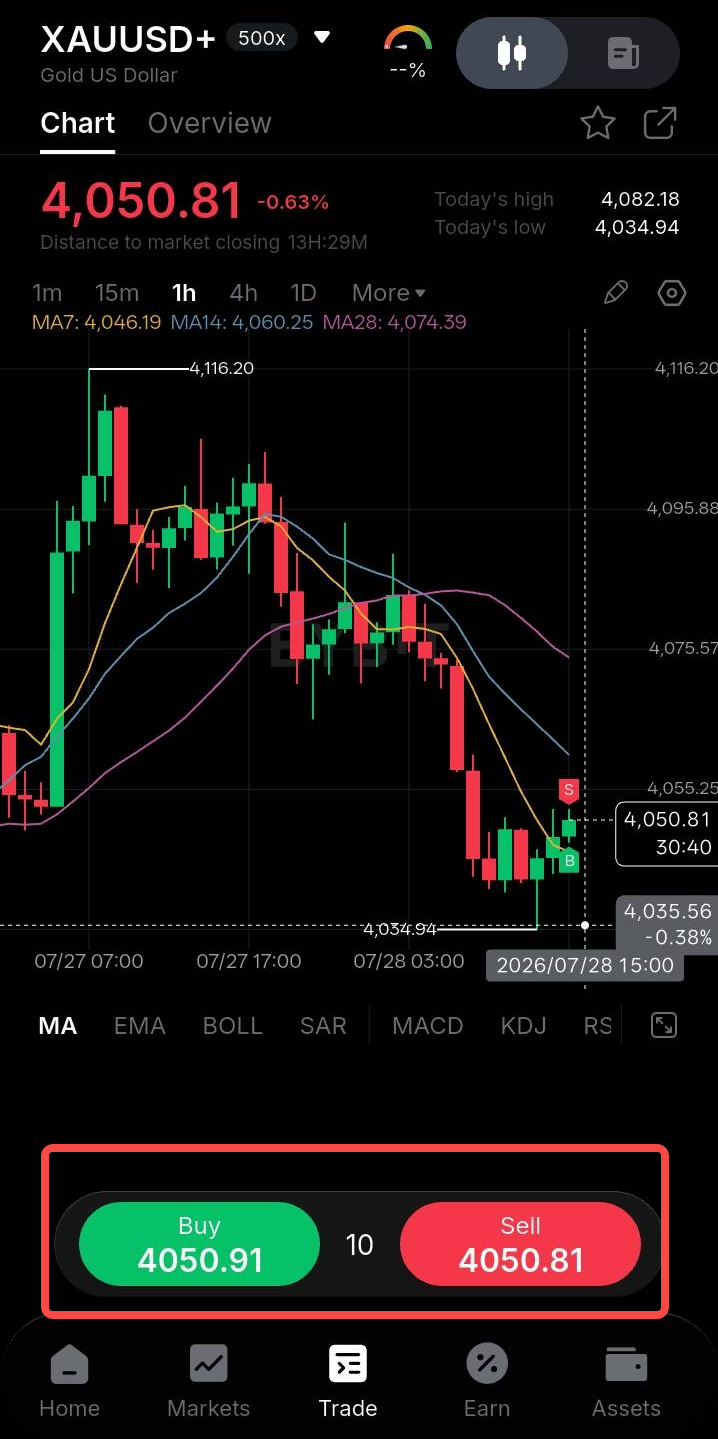Image resolution: width=718 pixels, height=1439 pixels.
Task: Expand the chart to fullscreen
Action: tap(664, 1025)
